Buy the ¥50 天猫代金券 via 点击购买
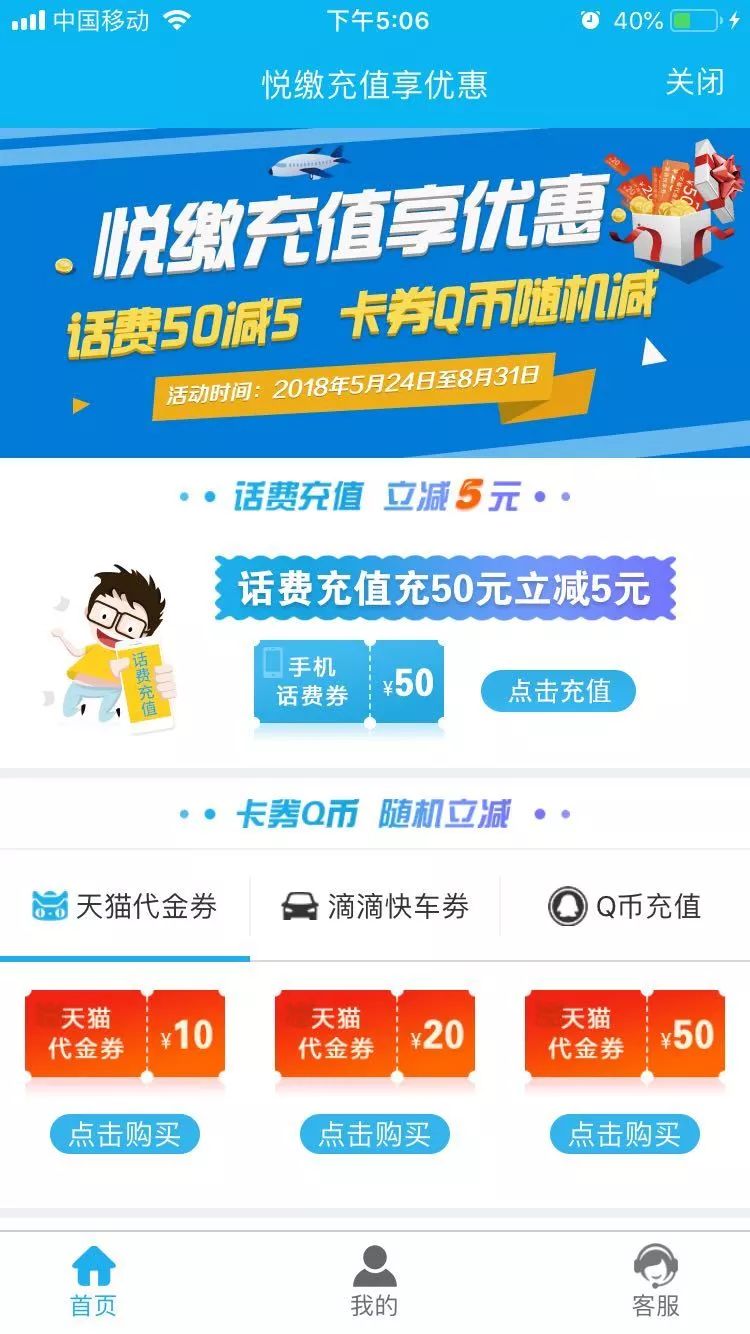Viewport: 750px width, 1334px height. coord(625,1134)
